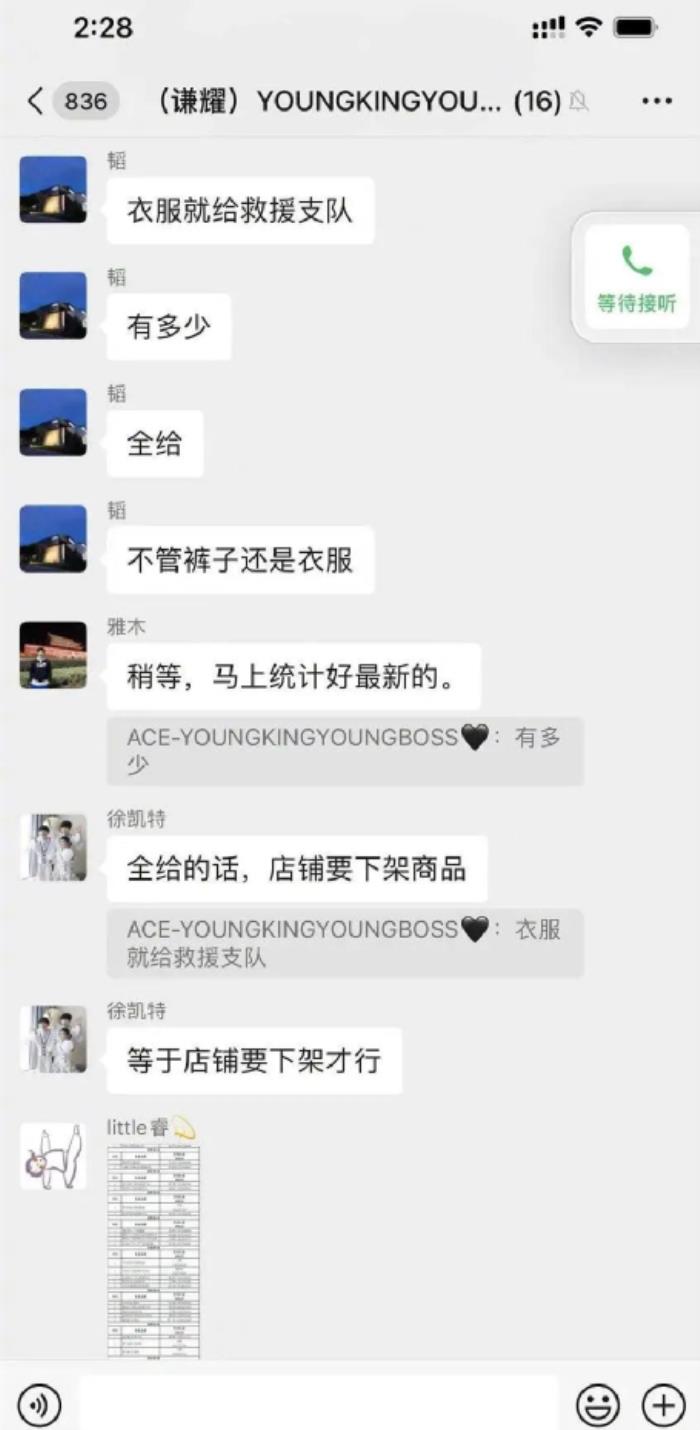Open the spreadsheet image from little睿
The image size is (700, 1430).
coord(153,1250)
